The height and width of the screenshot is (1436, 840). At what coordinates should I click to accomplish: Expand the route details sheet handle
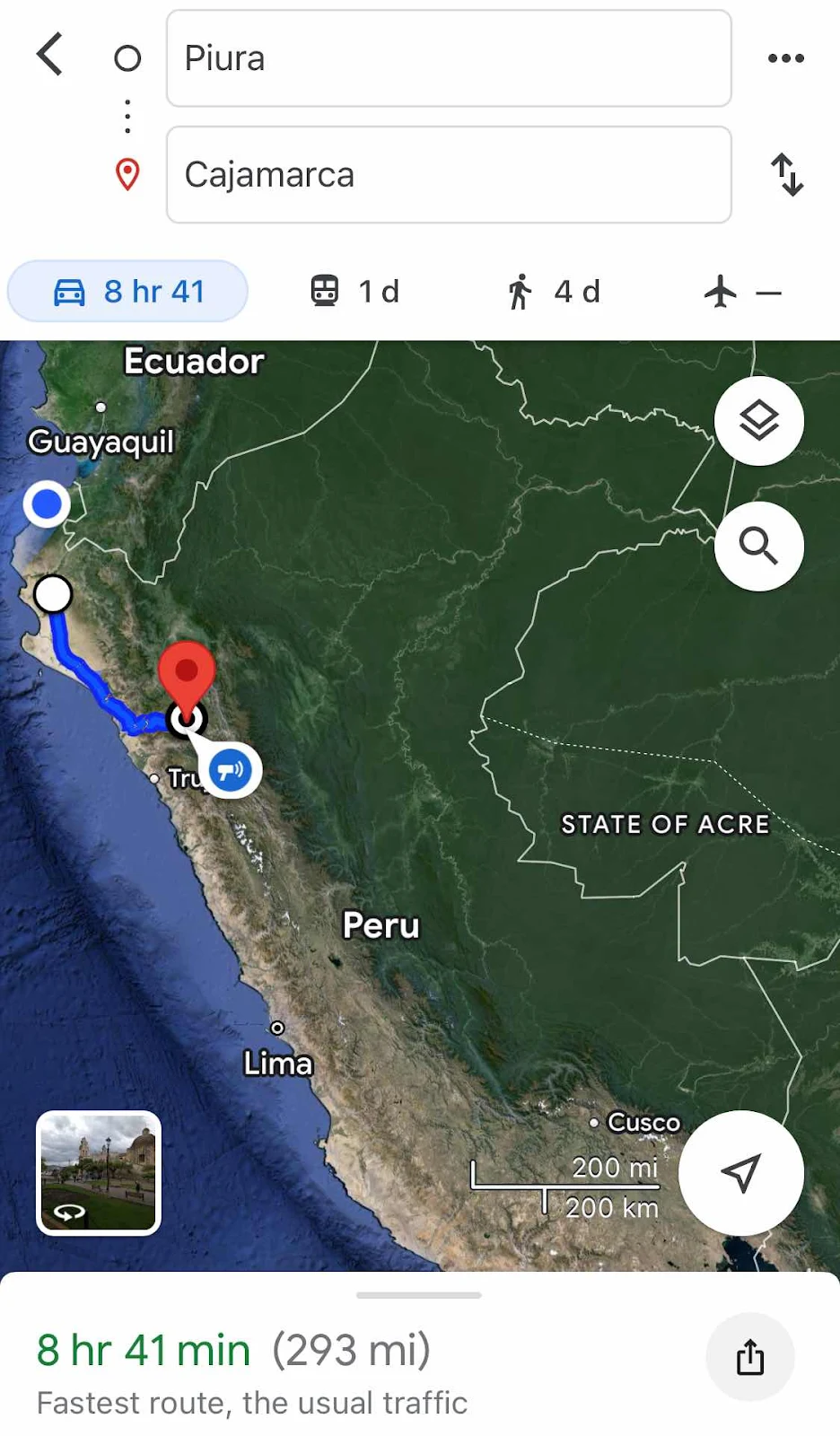[x=419, y=1295]
